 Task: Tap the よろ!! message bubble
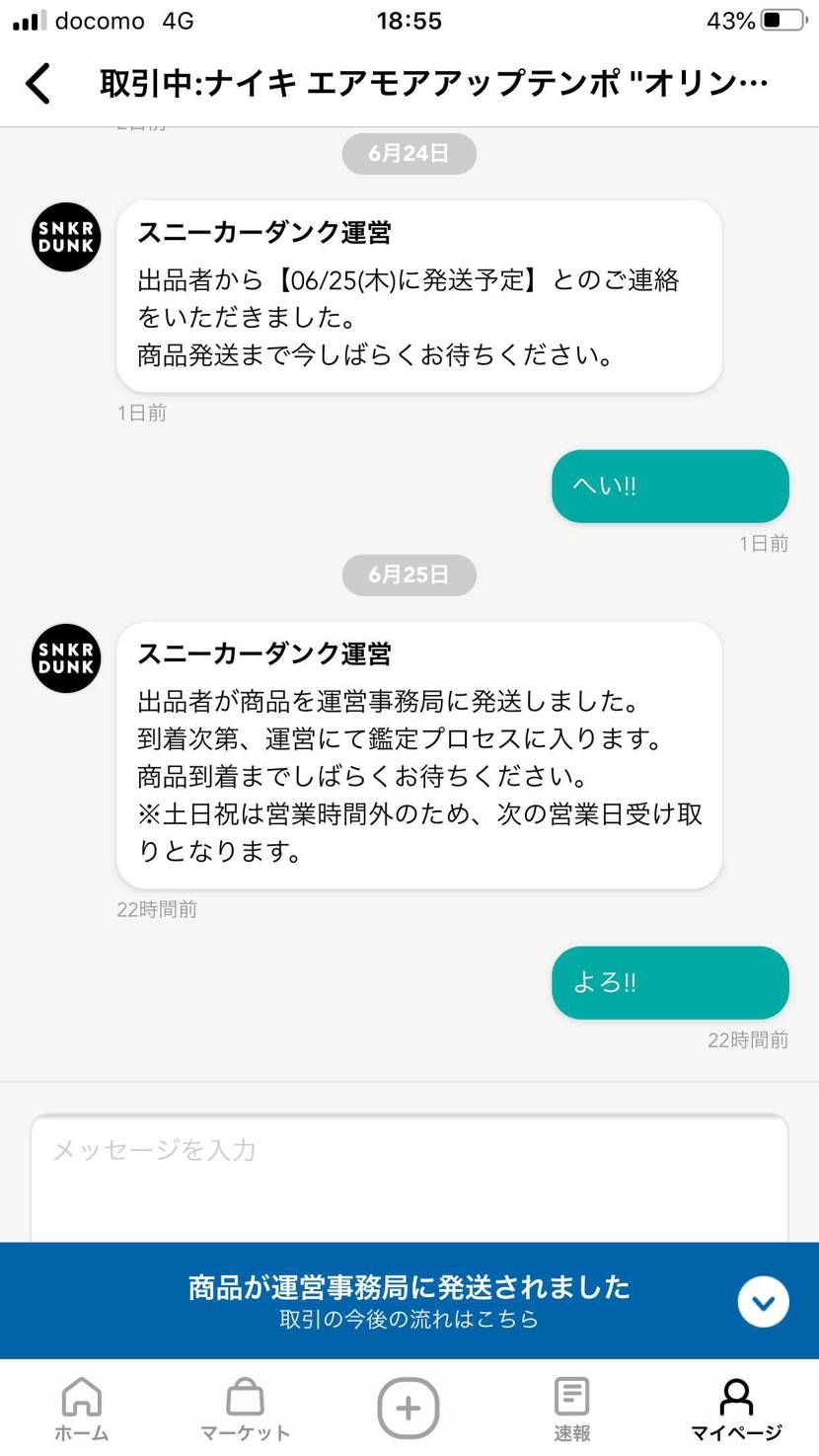tap(670, 982)
